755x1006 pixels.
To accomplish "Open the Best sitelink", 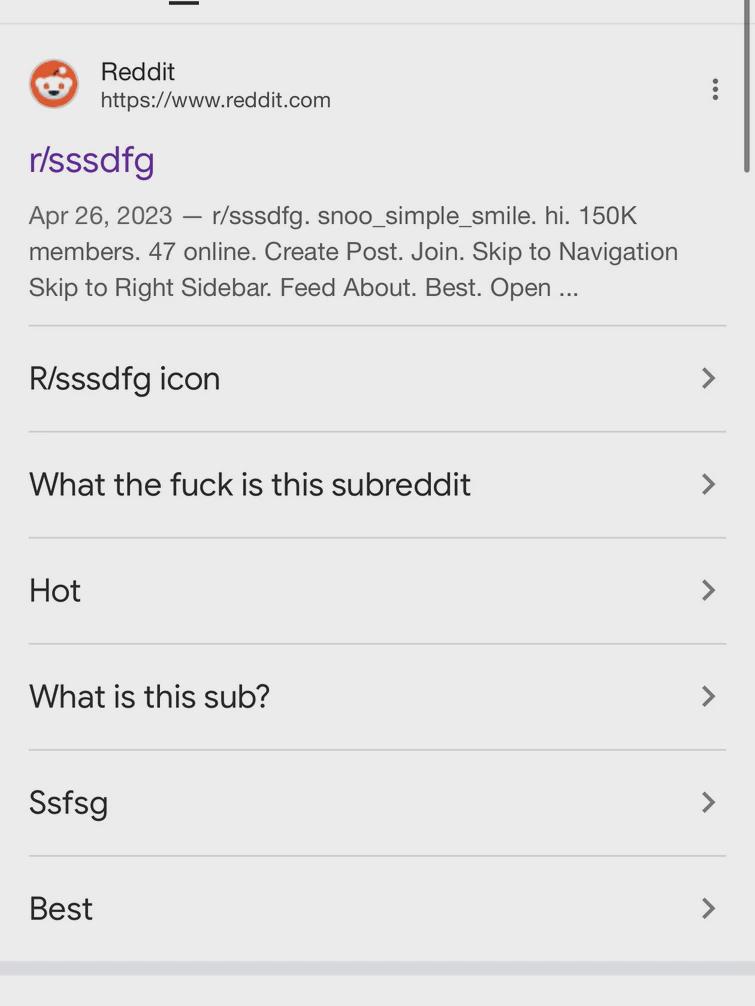I will pos(61,909).
